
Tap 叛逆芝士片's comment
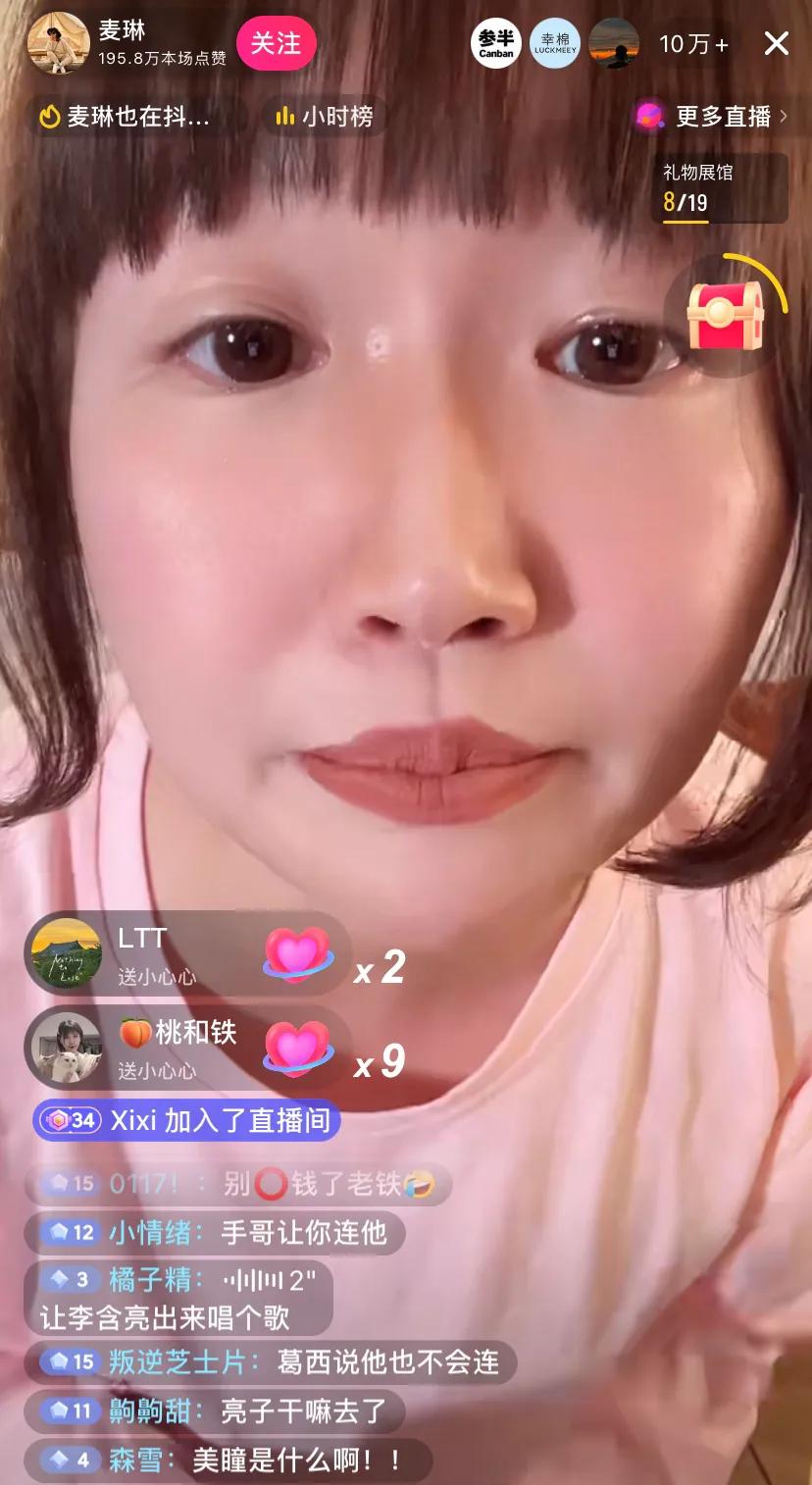[x=271, y=1361]
